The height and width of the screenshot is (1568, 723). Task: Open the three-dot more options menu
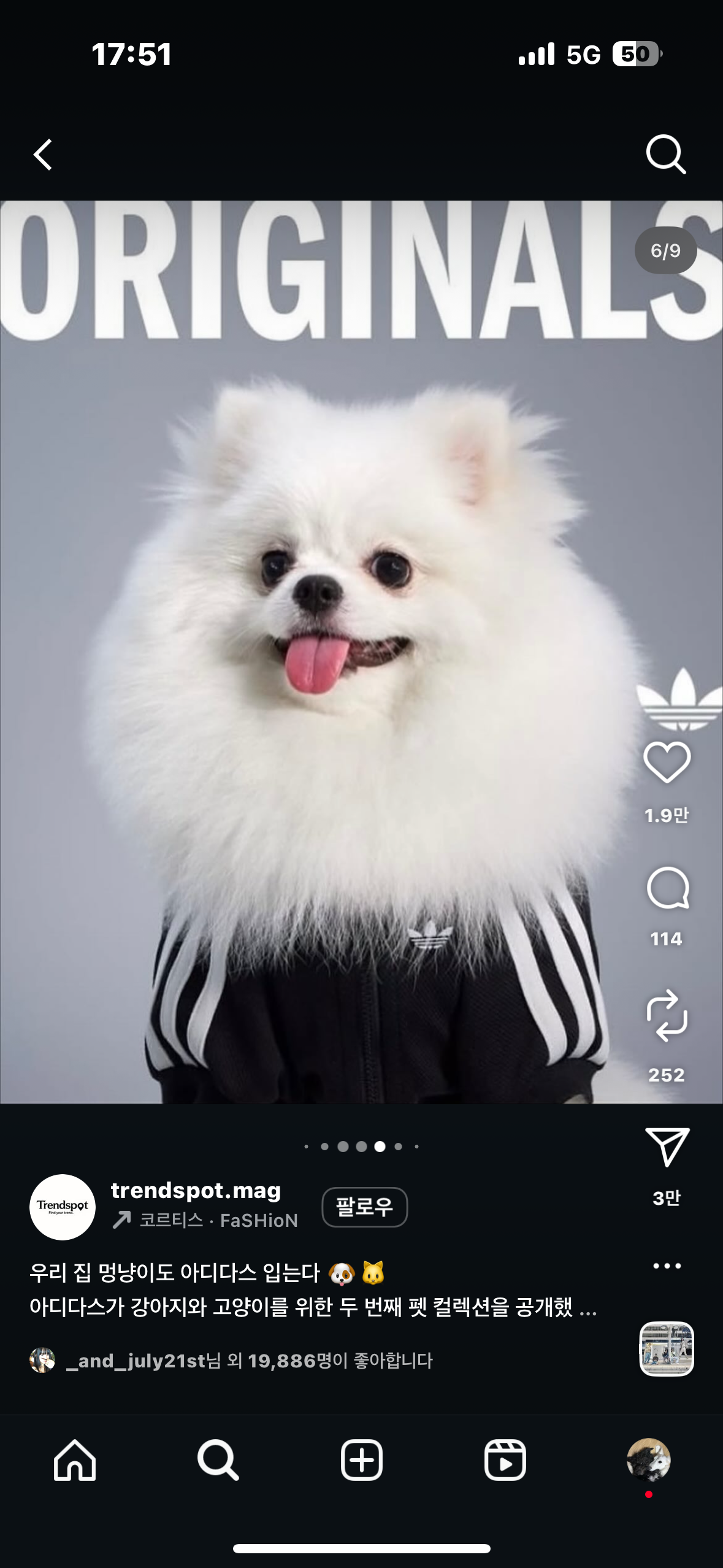[667, 1266]
